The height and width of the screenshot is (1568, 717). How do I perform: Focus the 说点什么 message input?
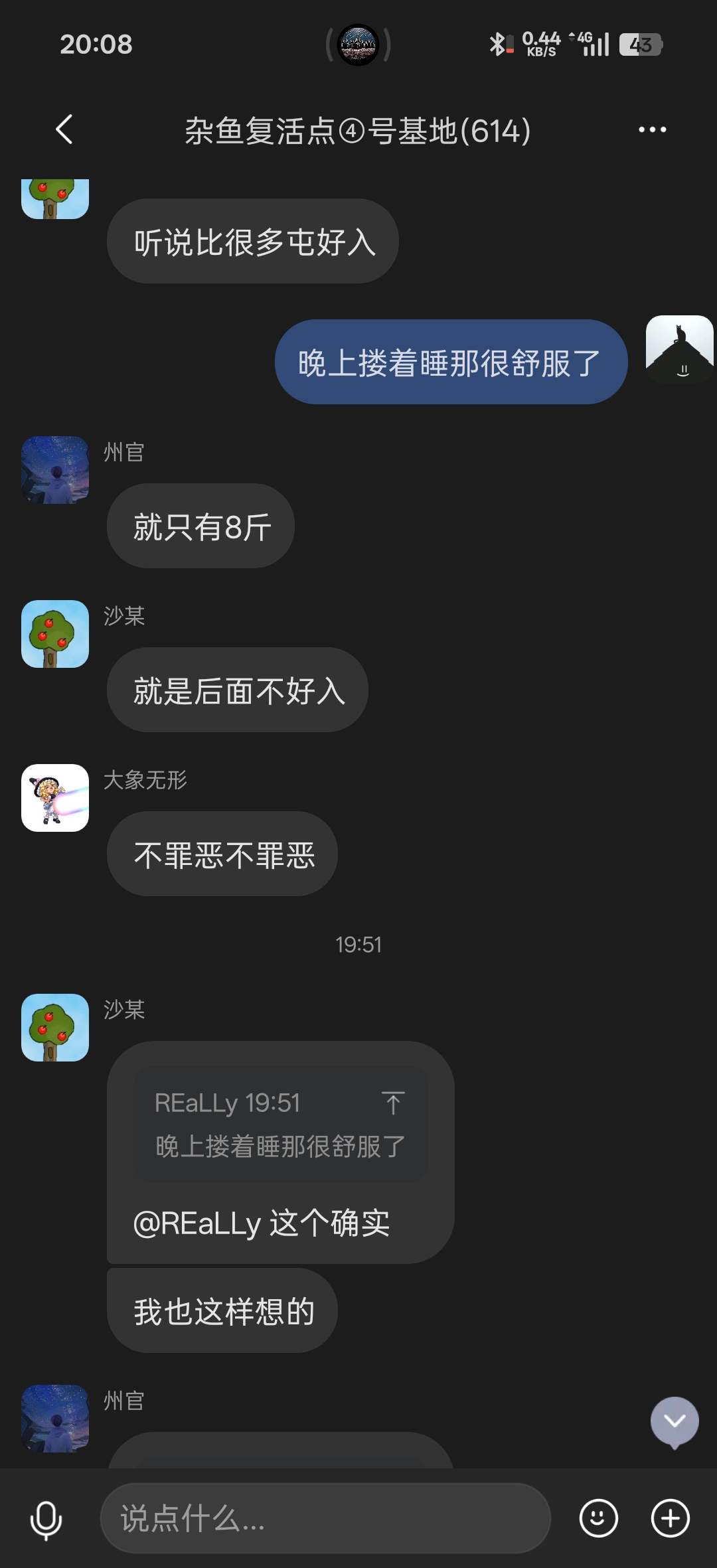(x=325, y=1518)
